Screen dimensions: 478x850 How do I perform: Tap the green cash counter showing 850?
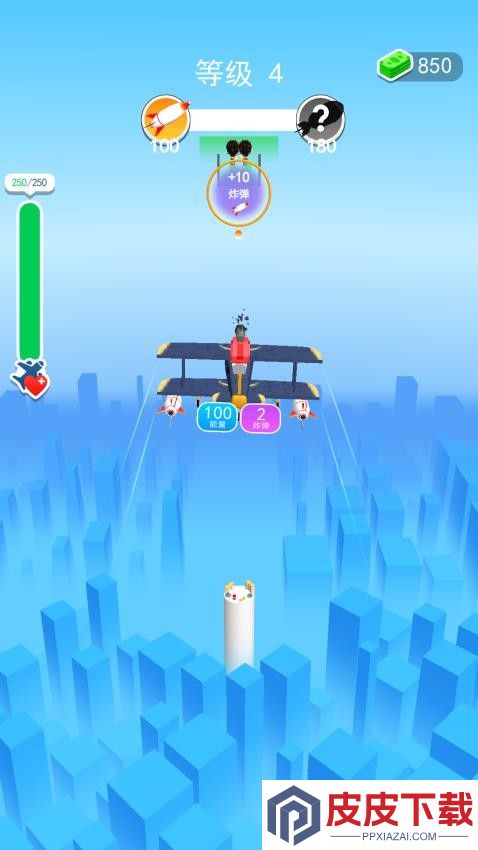pyautogui.click(x=420, y=66)
